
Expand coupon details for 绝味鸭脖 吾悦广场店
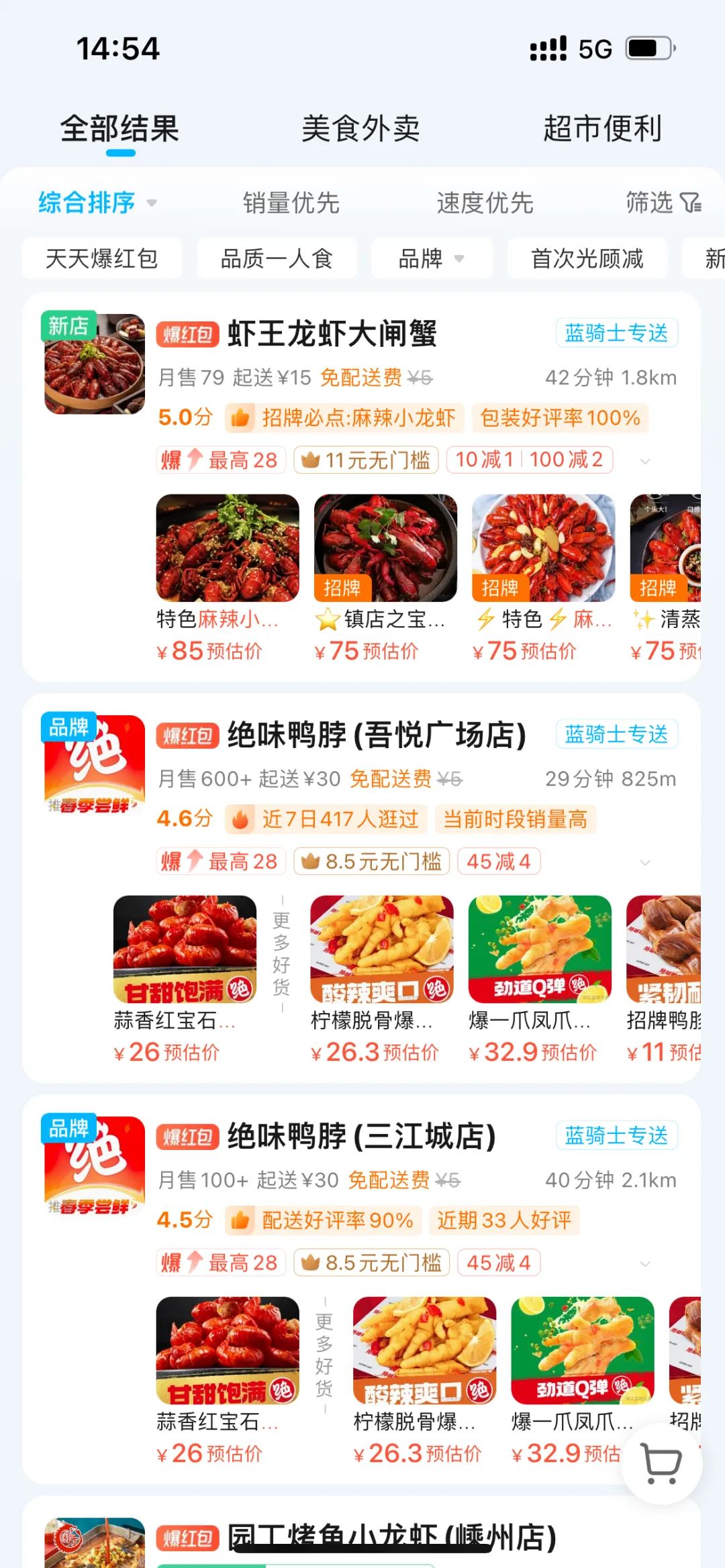(645, 862)
